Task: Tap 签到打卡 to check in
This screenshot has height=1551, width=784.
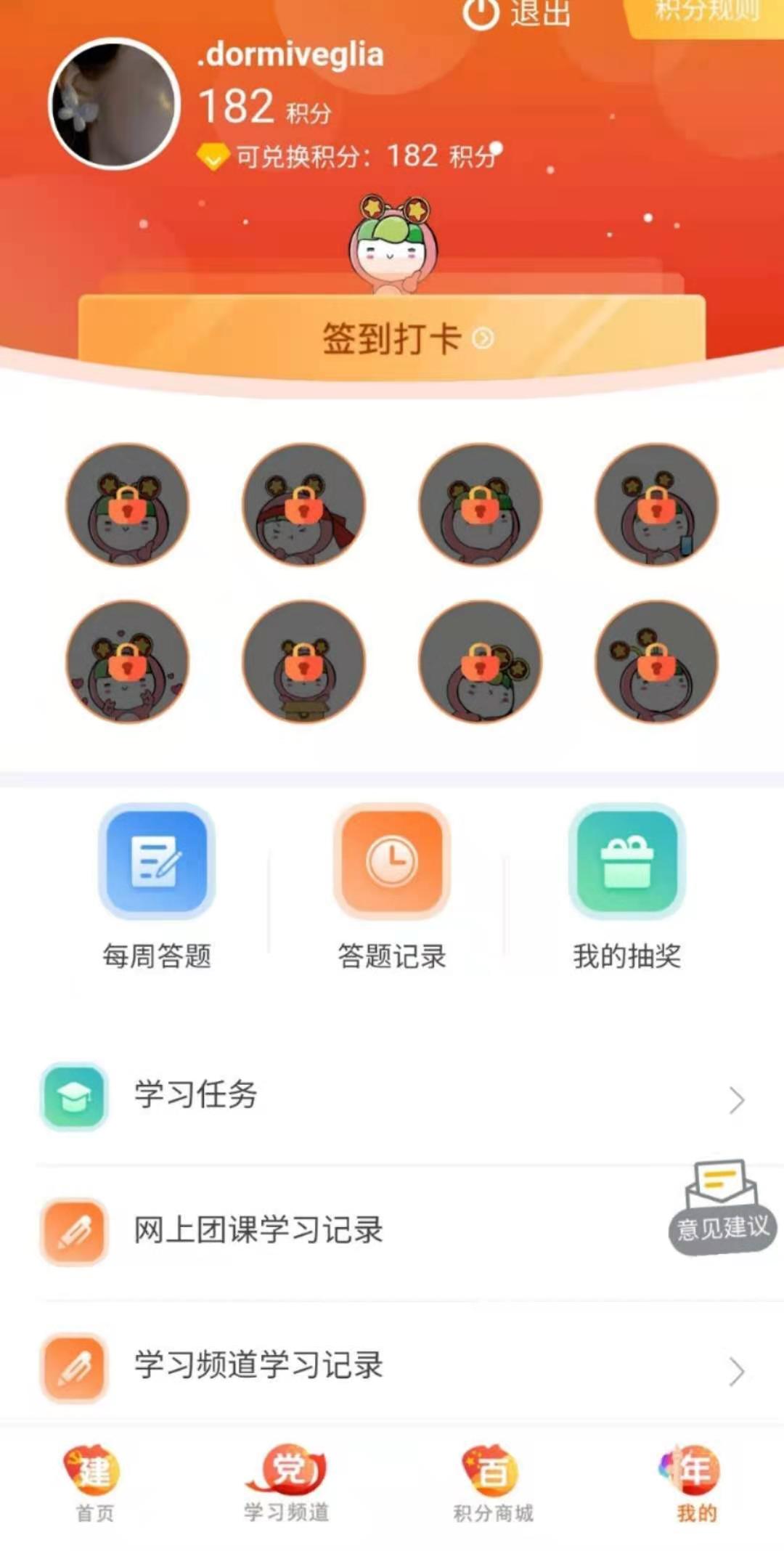Action: 392,338
